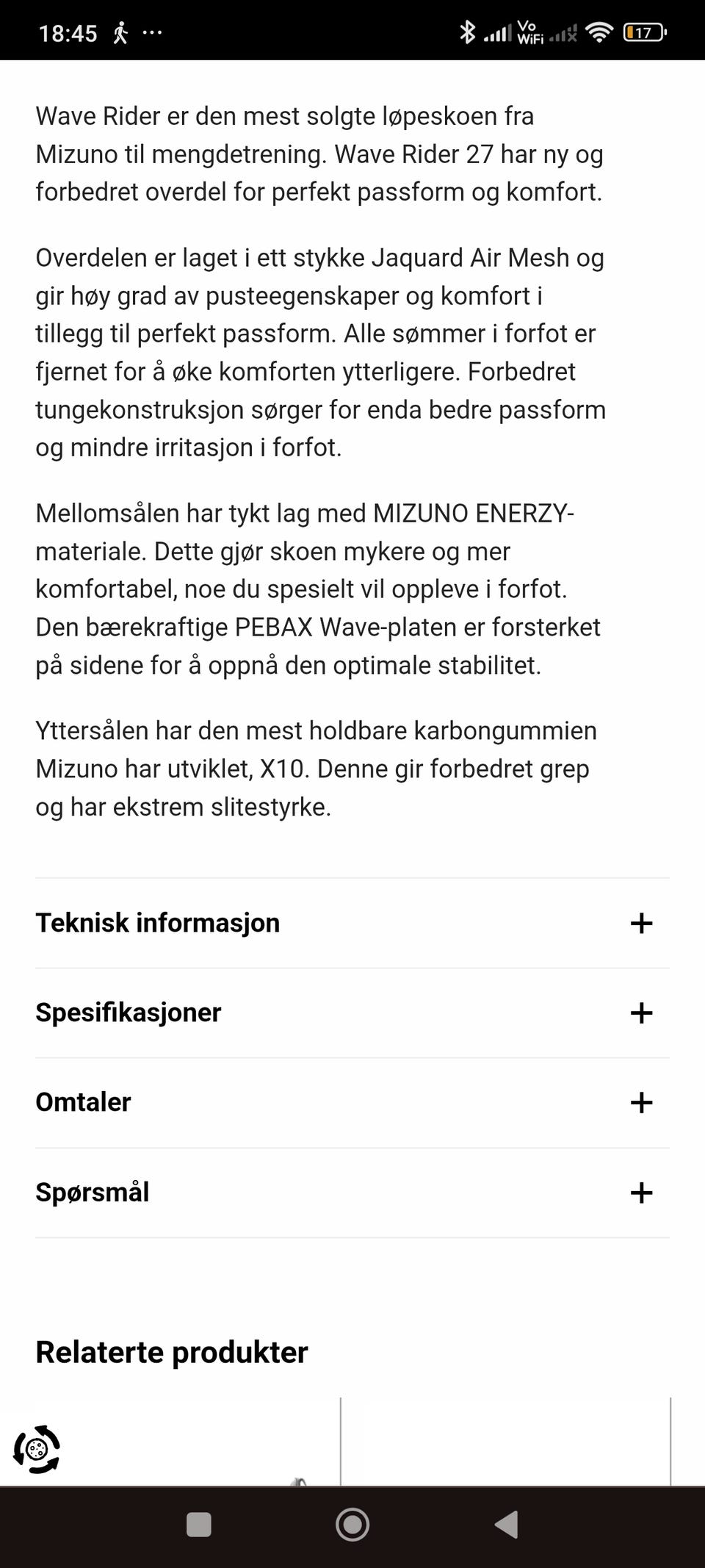
Task: Tap the walking person activity icon
Action: tap(120, 32)
